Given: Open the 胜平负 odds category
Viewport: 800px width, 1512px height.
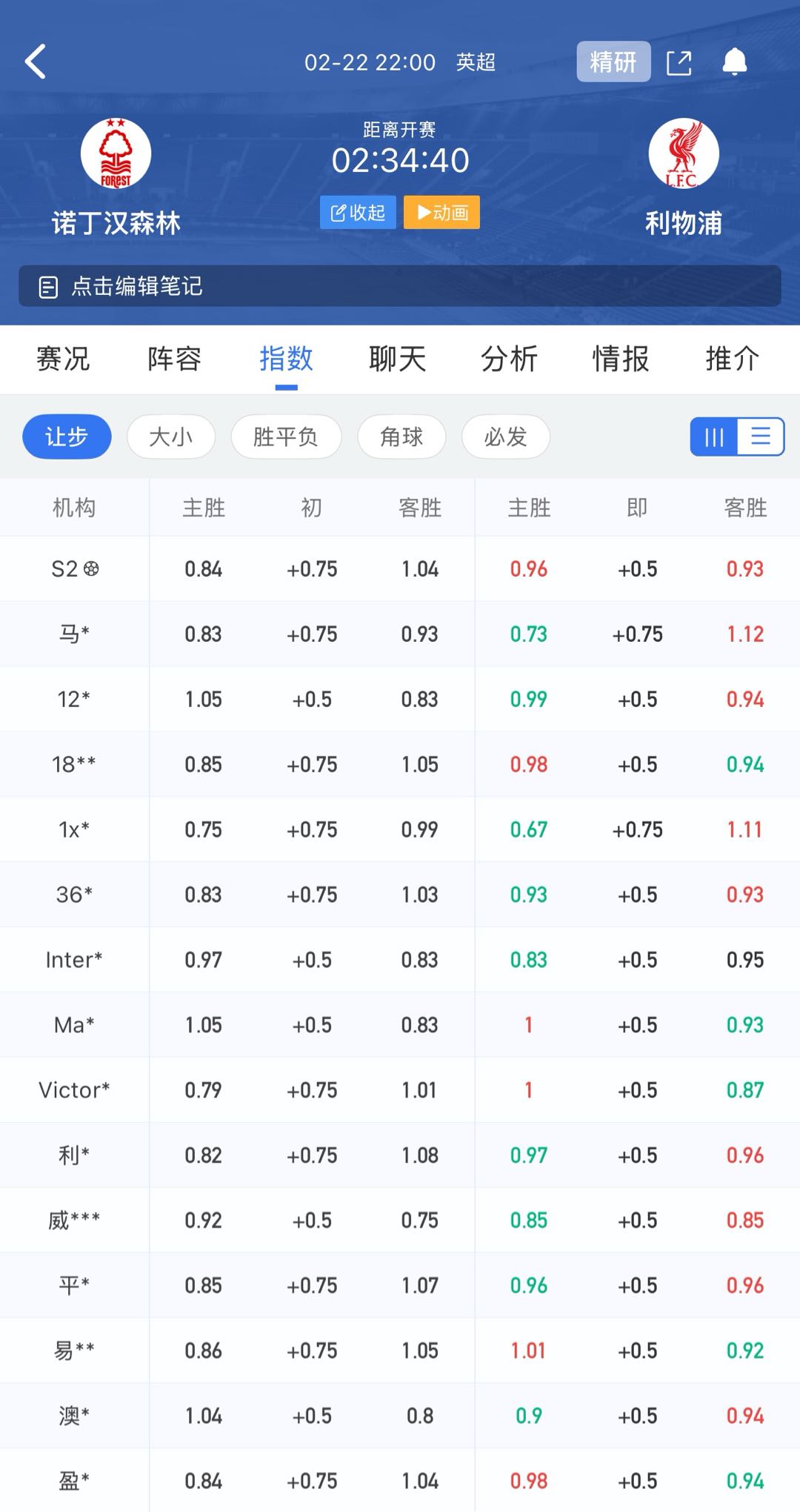Looking at the screenshot, I should pyautogui.click(x=287, y=437).
